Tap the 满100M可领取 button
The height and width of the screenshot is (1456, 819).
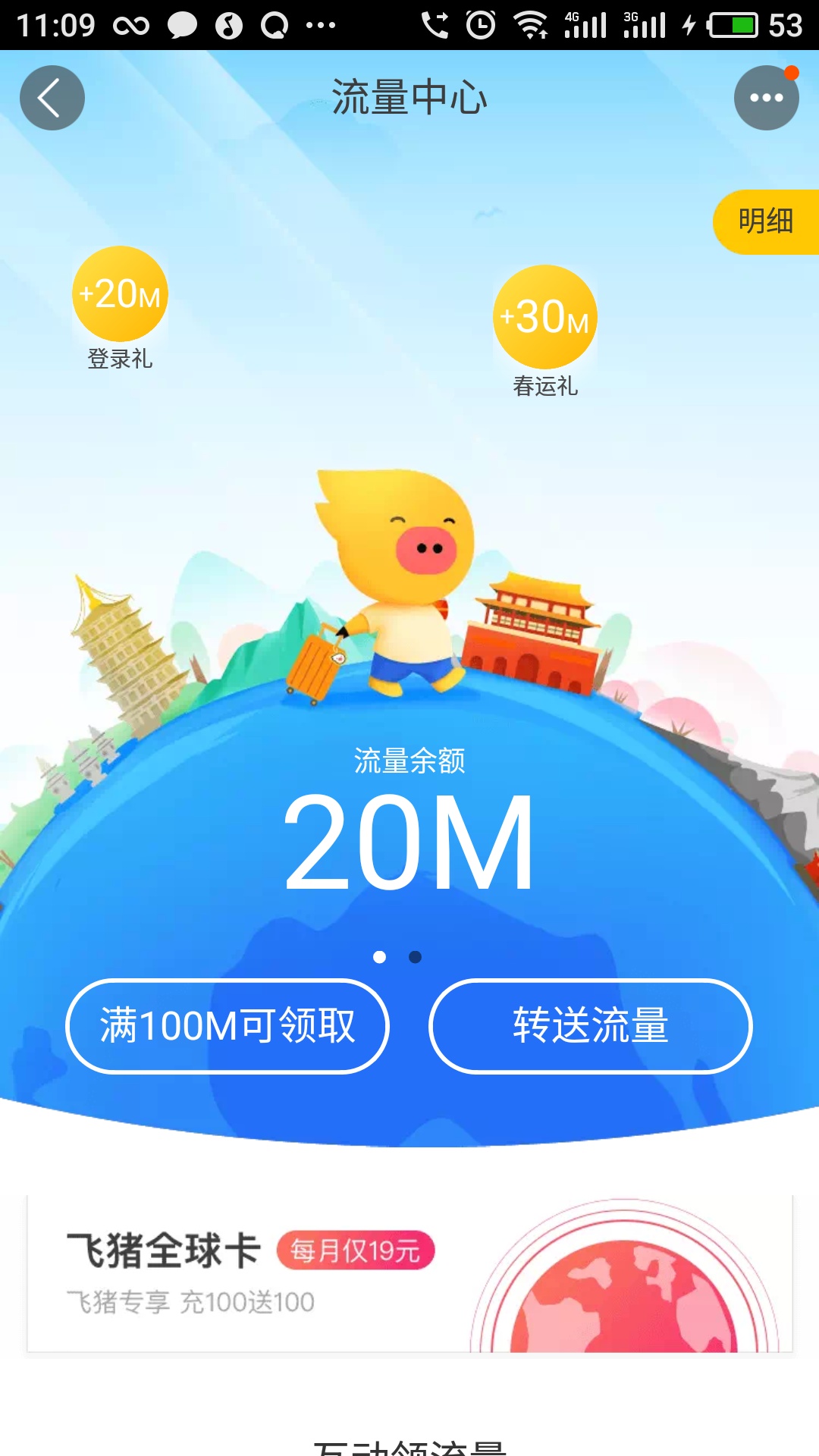coord(228,1025)
